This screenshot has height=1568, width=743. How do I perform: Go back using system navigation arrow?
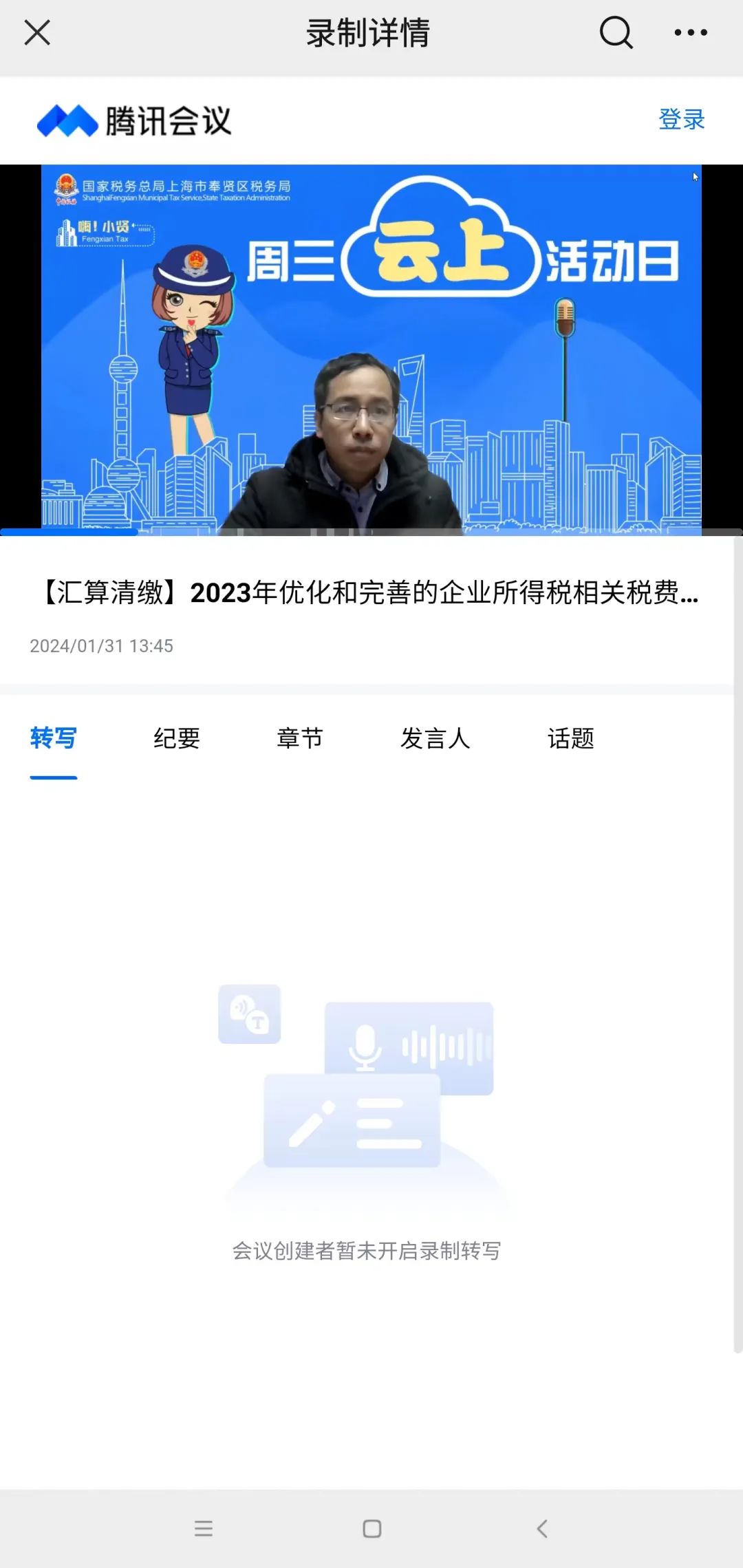(542, 1528)
